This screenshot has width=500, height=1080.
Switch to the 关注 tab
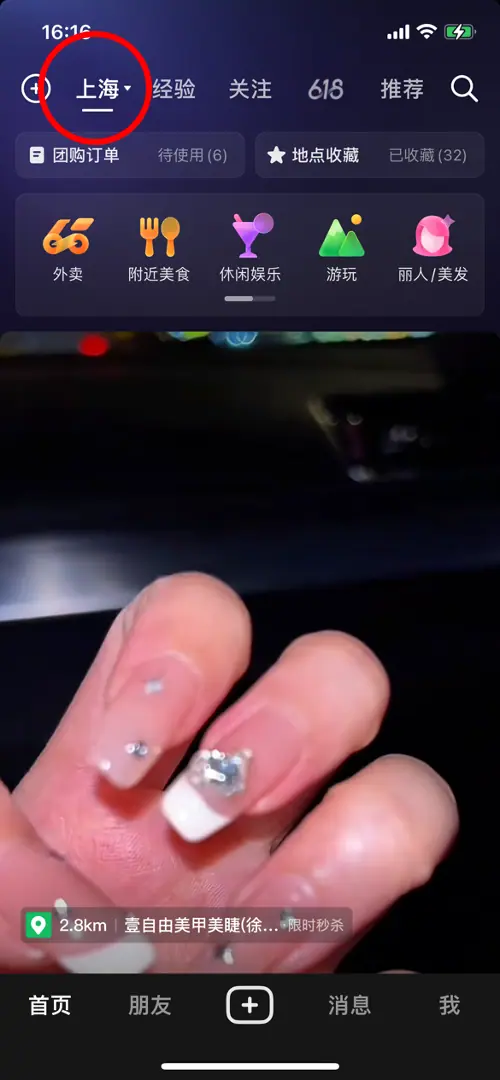click(x=250, y=90)
